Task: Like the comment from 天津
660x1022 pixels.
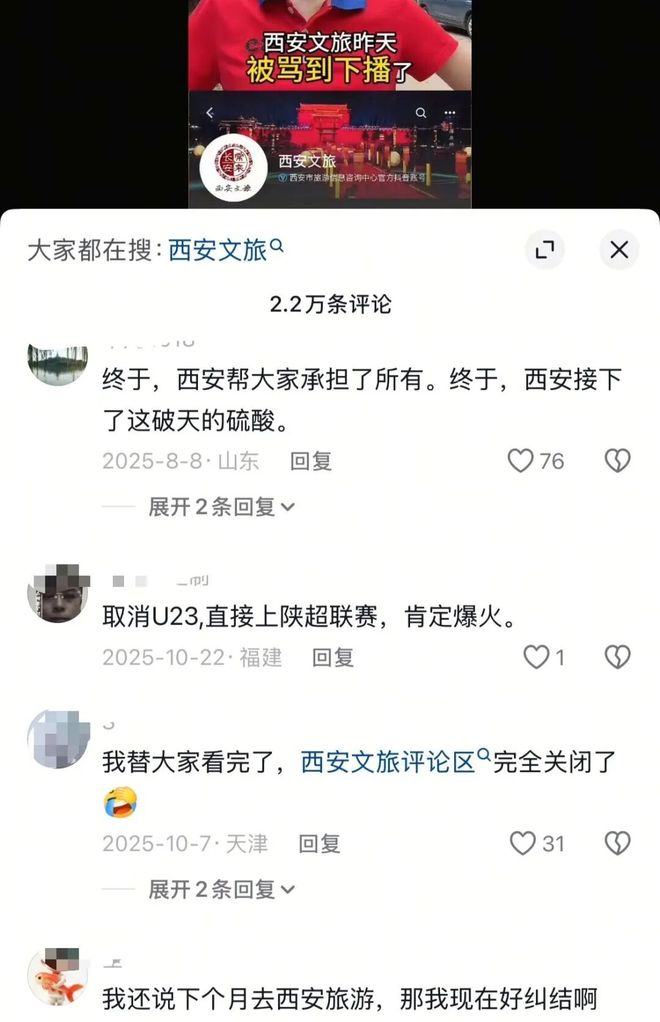Action: [x=523, y=844]
